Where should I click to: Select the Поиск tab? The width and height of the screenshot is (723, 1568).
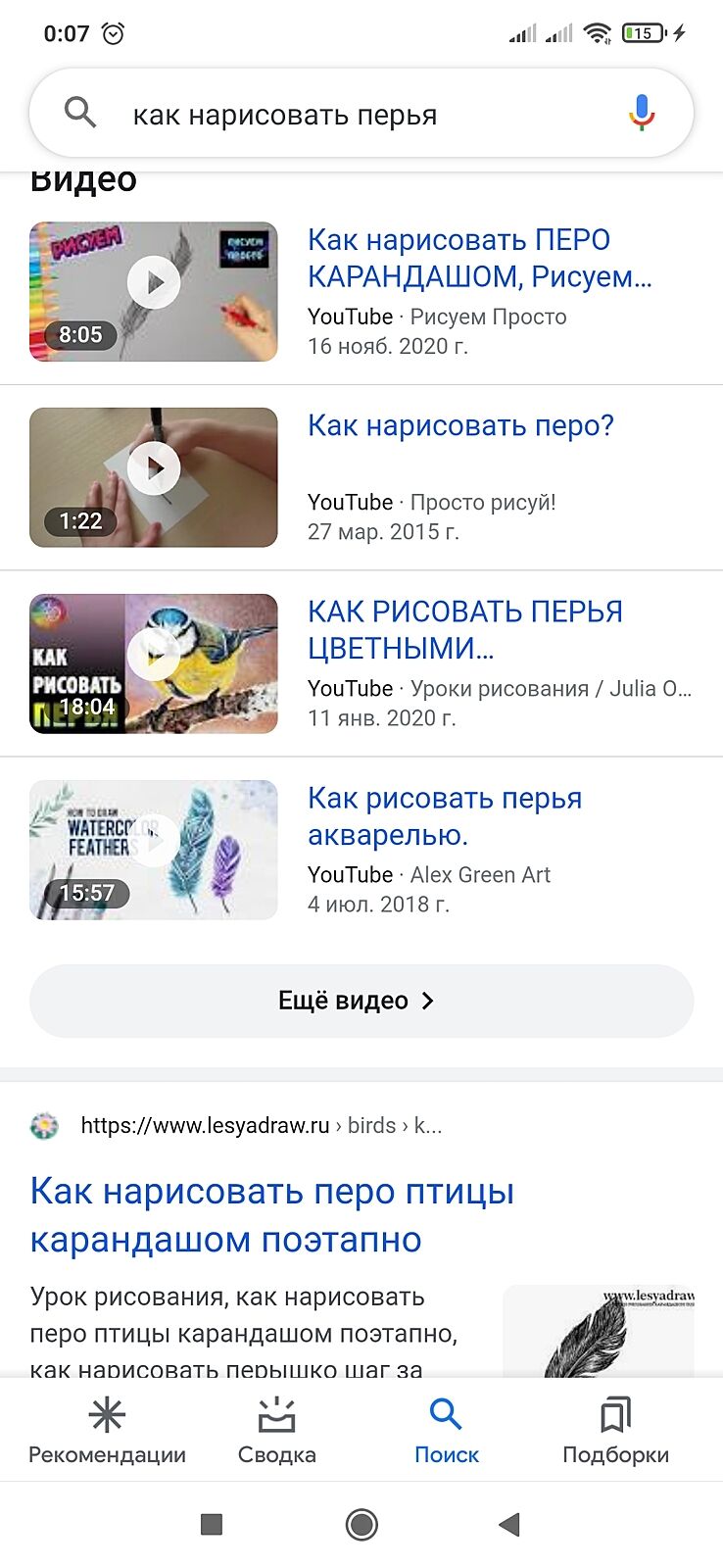coord(446,1431)
